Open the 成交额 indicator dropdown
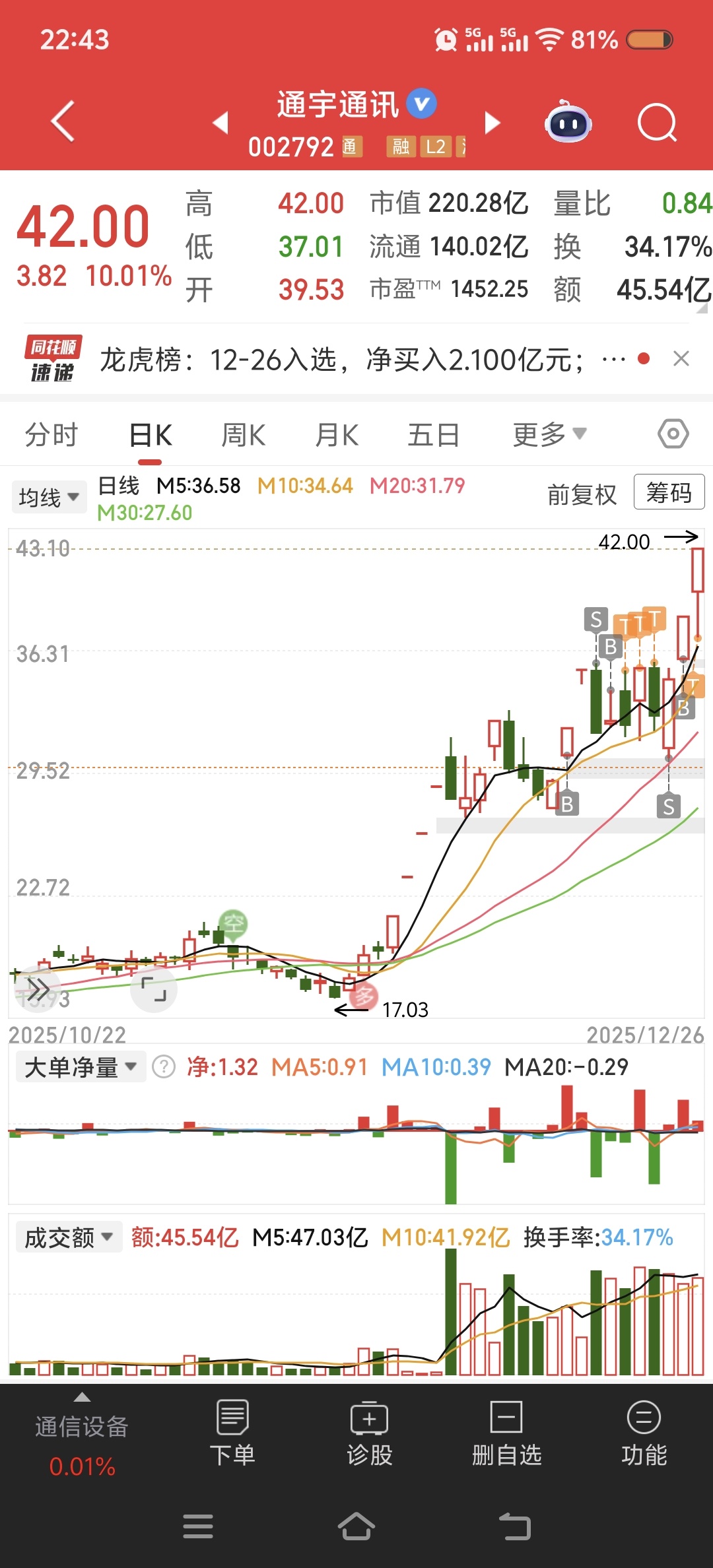Image resolution: width=713 pixels, height=1568 pixels. tap(69, 1237)
